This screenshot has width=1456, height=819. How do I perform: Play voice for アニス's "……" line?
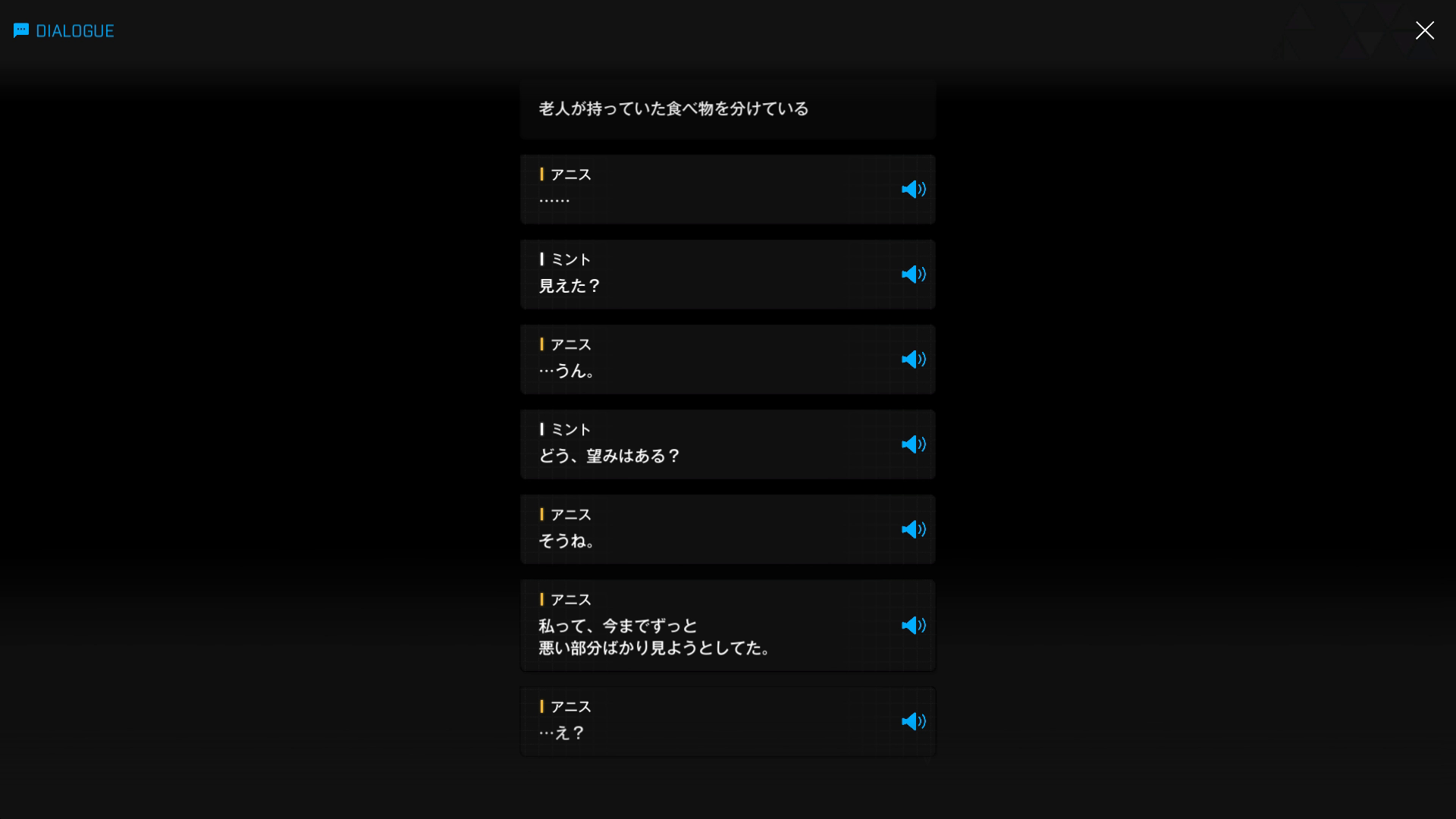pyautogui.click(x=913, y=190)
